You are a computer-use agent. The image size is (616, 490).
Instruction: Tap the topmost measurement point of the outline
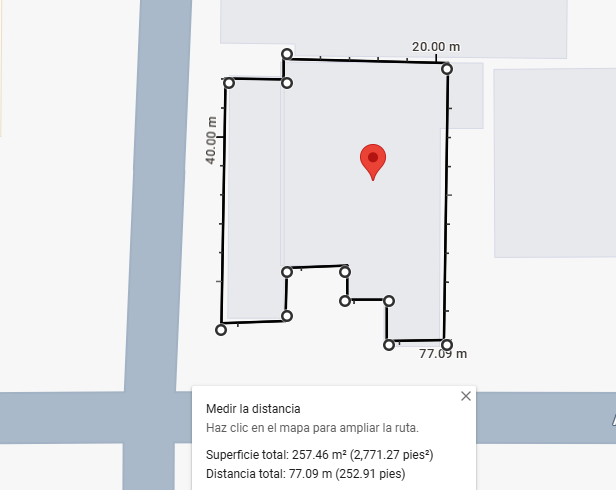287,54
